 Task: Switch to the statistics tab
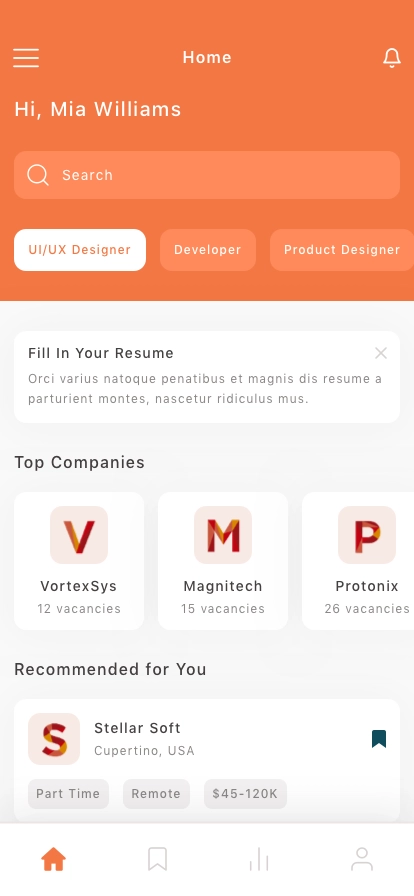coord(259,859)
